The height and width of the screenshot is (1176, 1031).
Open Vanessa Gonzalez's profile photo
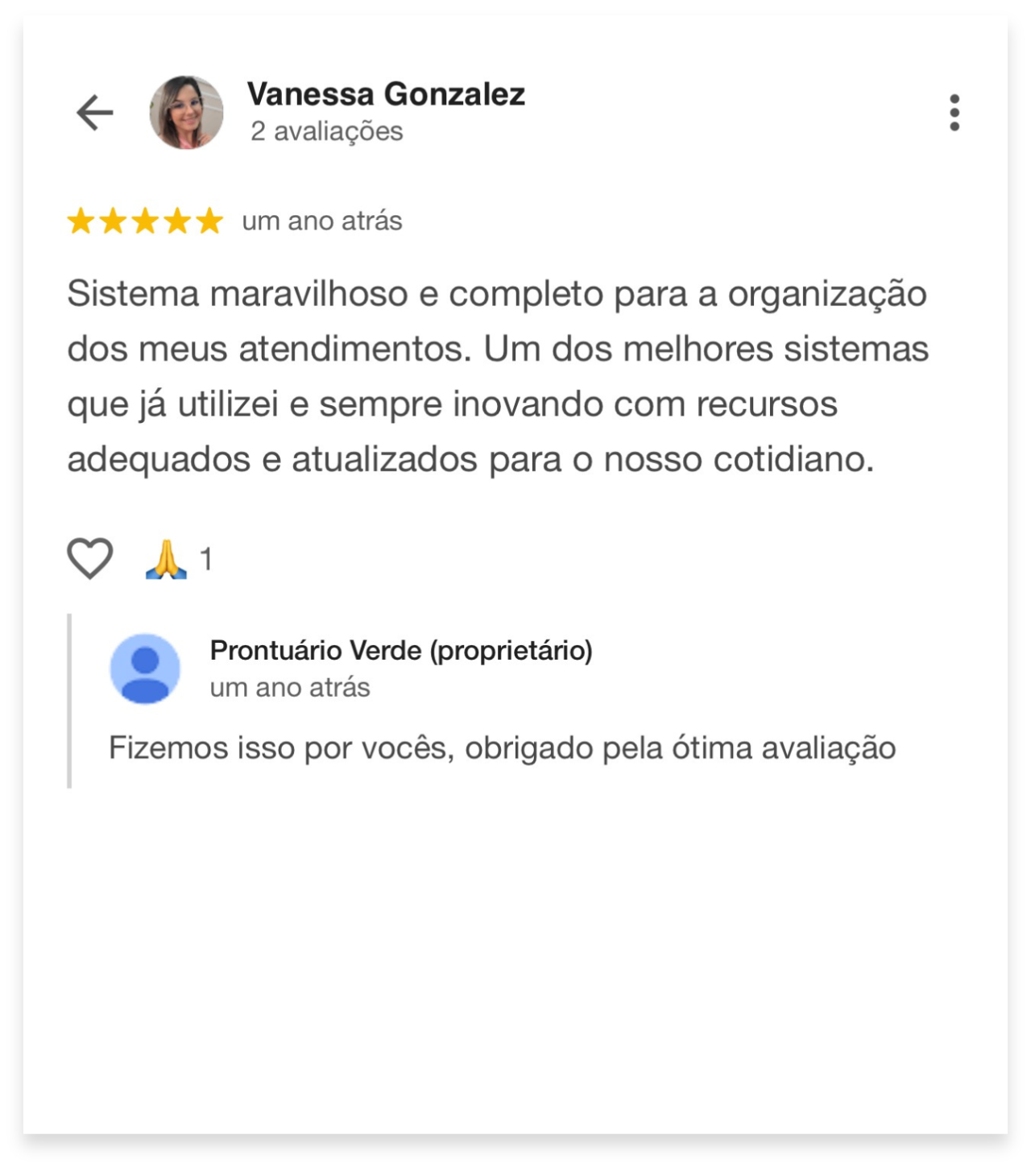pyautogui.click(x=186, y=113)
